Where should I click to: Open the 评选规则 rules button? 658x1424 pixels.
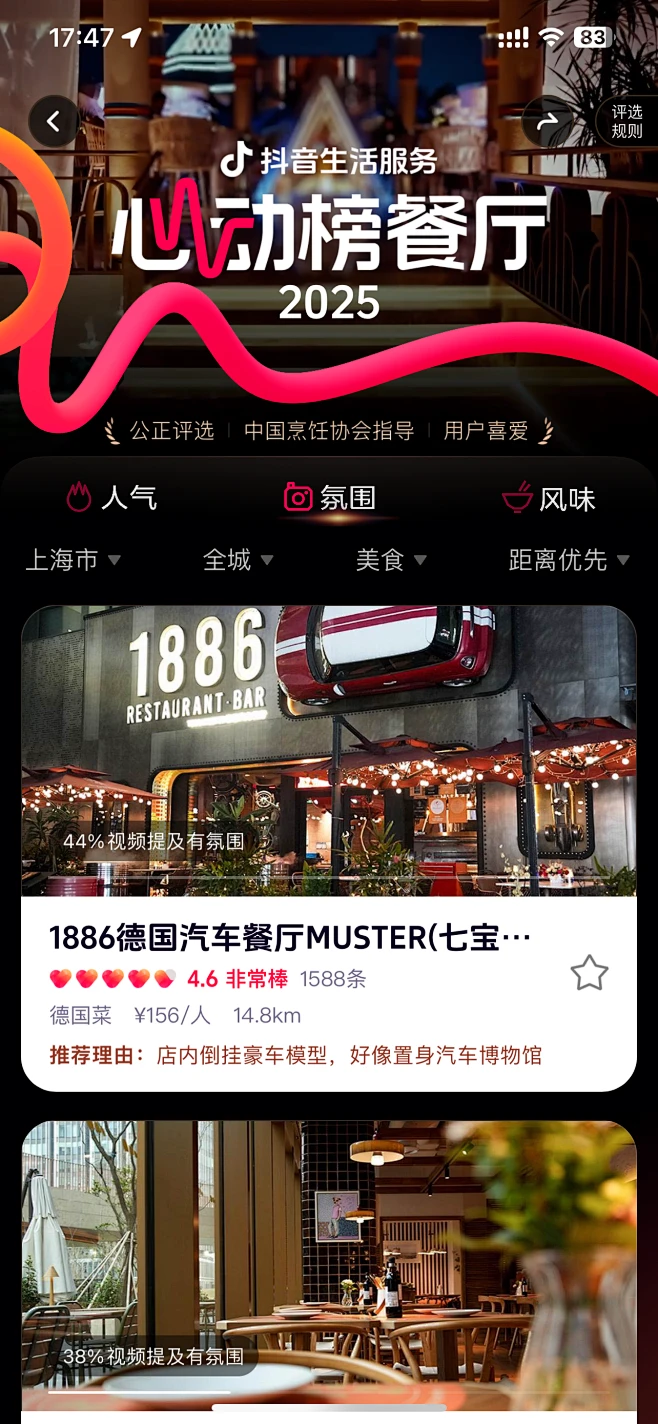(627, 122)
